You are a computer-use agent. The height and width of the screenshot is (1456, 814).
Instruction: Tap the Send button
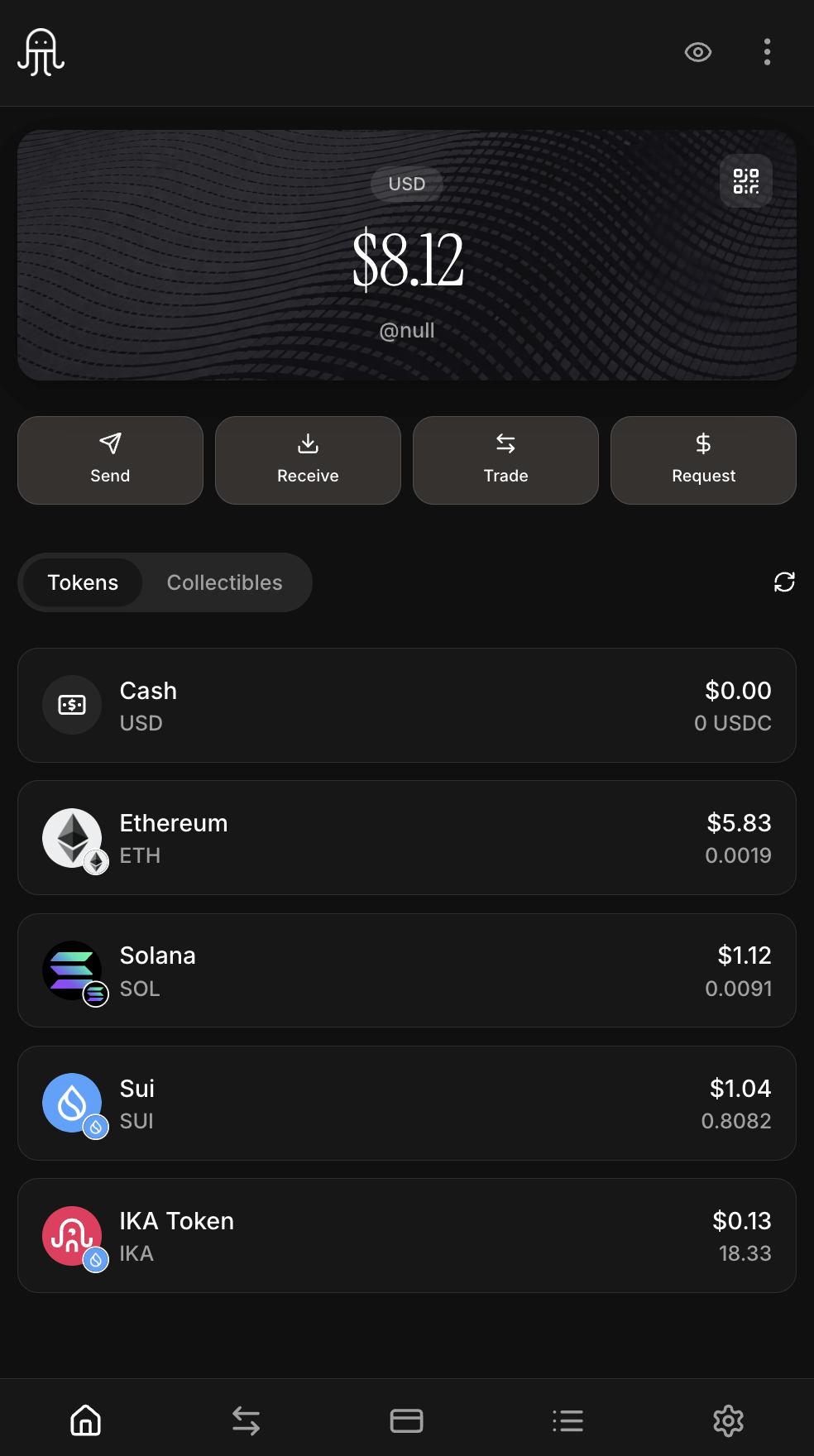[x=110, y=460]
